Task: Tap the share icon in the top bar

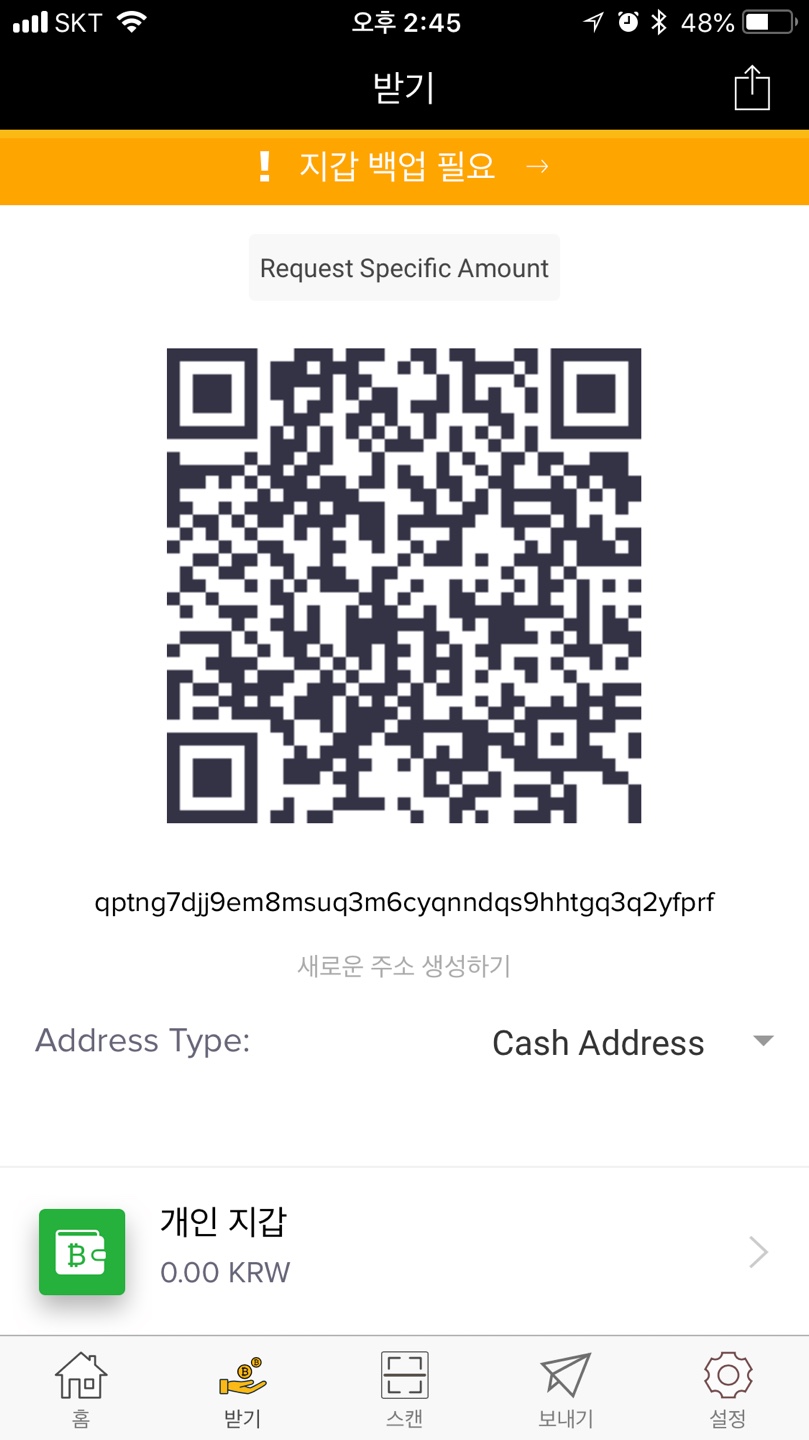Action: (752, 88)
